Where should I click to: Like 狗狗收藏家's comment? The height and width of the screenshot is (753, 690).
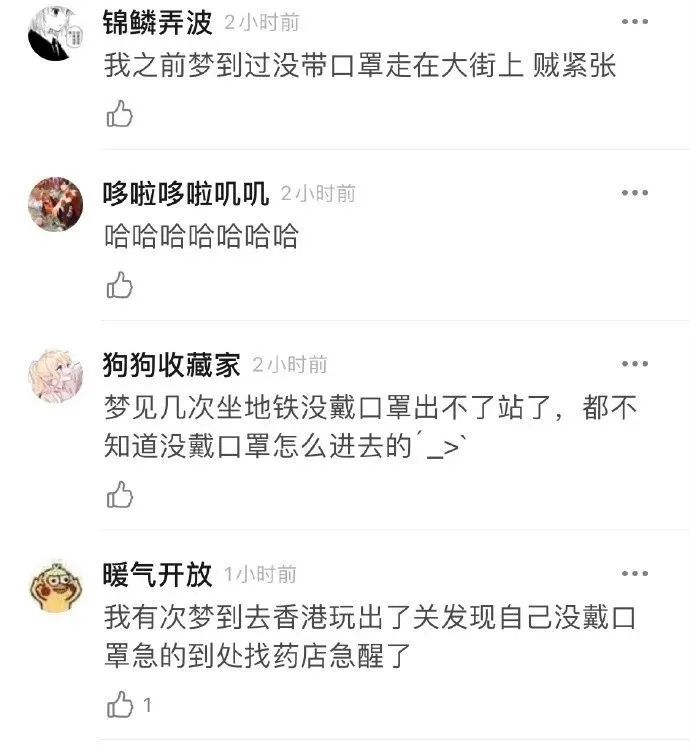pos(120,494)
